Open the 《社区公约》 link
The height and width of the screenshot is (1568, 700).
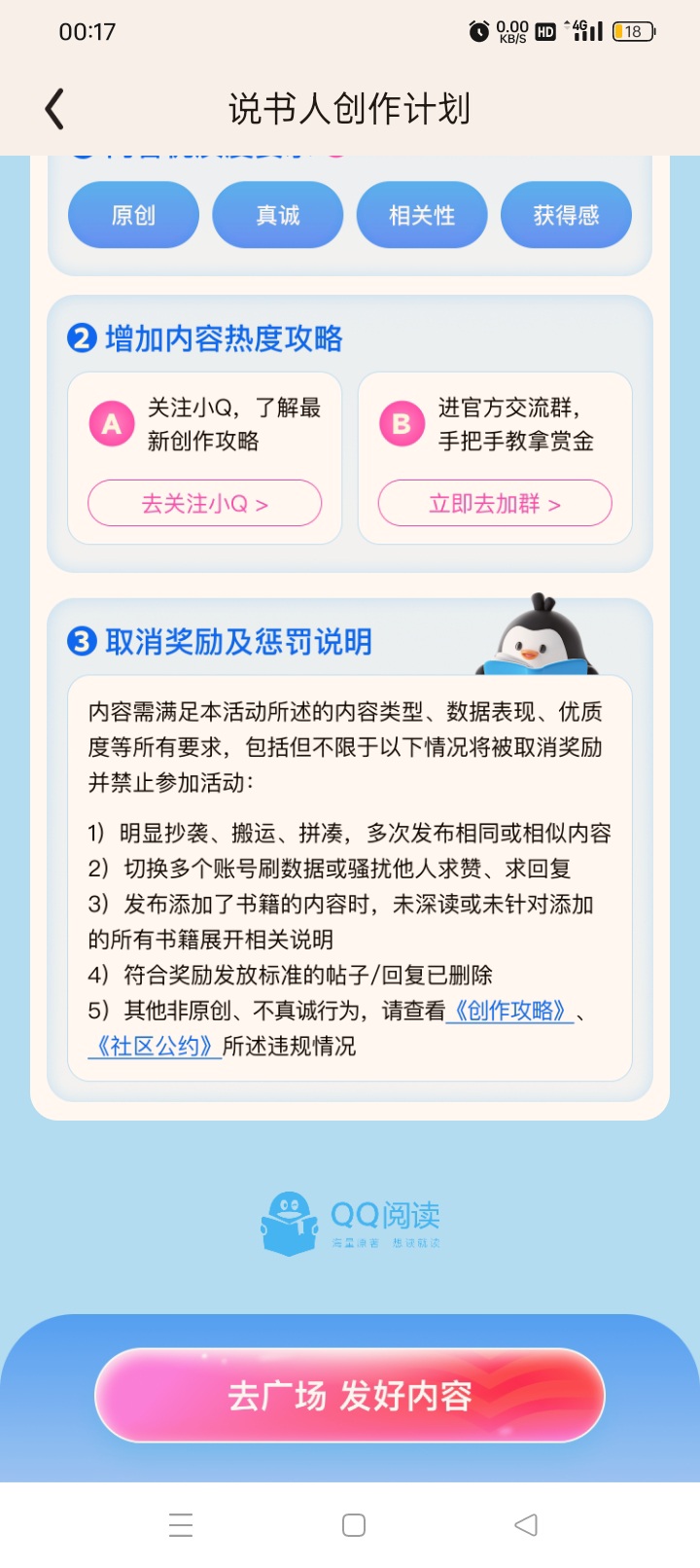155,1047
